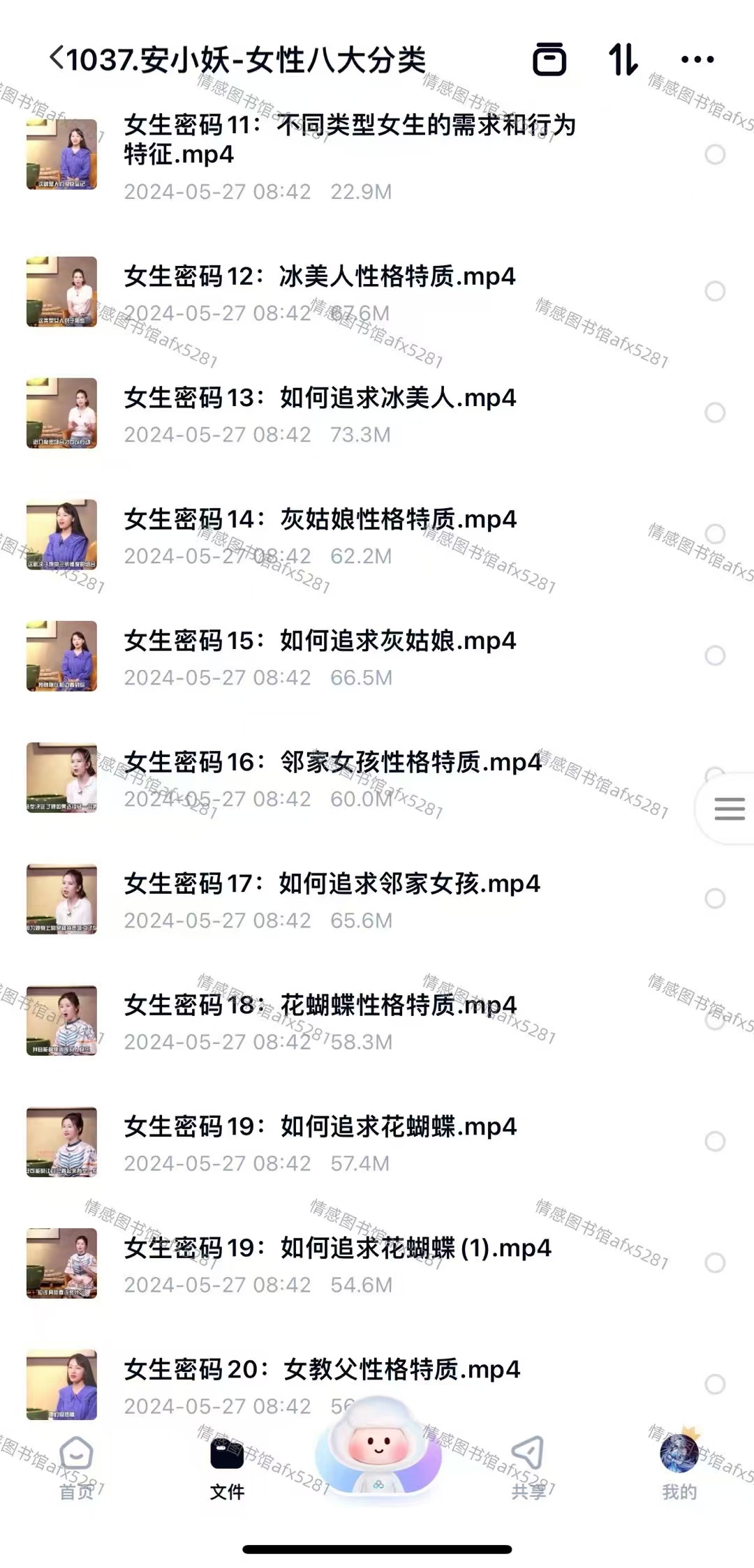Select the 女生密码19 如何追求花蝴蝶 (1) circle
This screenshot has height=1568, width=754.
(x=715, y=1262)
